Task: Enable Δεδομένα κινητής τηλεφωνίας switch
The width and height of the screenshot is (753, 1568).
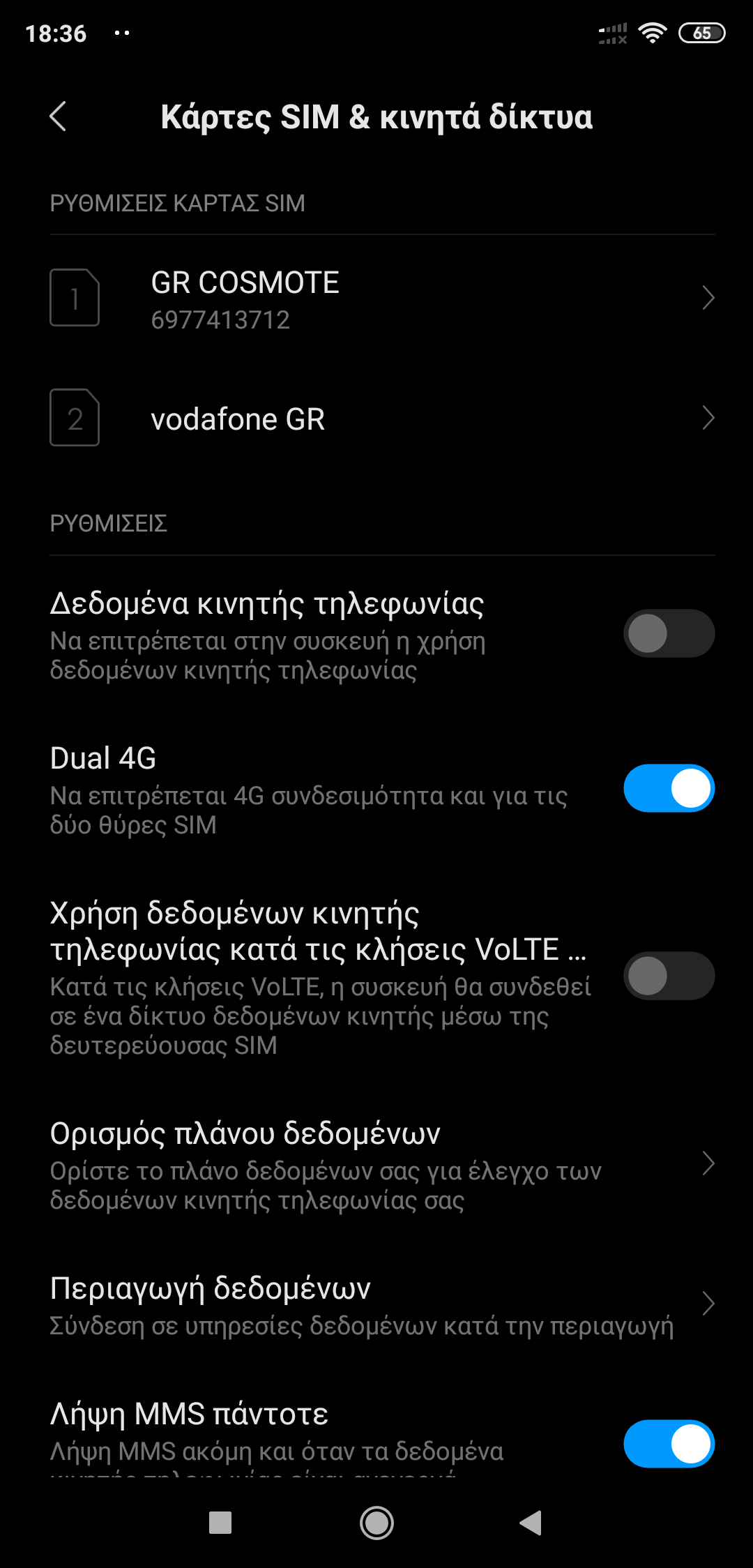Action: (668, 633)
